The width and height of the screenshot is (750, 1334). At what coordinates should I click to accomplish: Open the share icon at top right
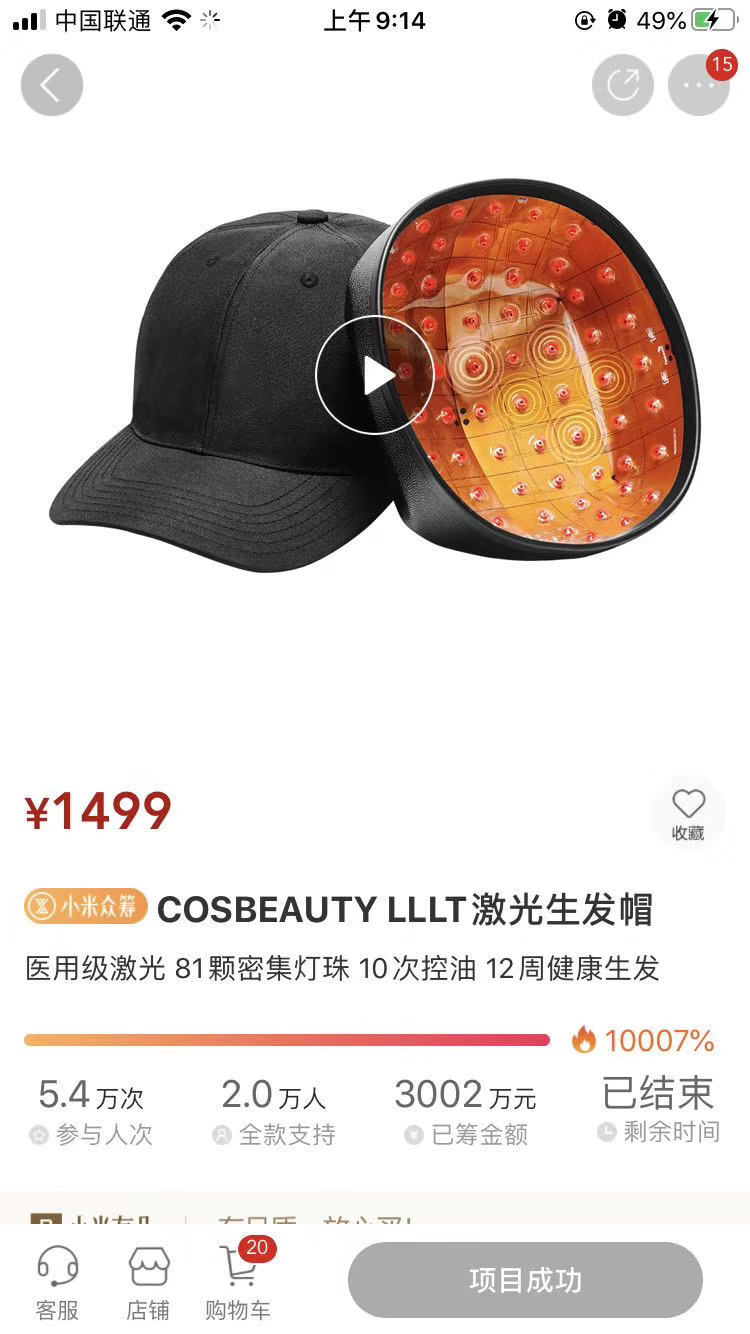coord(622,84)
